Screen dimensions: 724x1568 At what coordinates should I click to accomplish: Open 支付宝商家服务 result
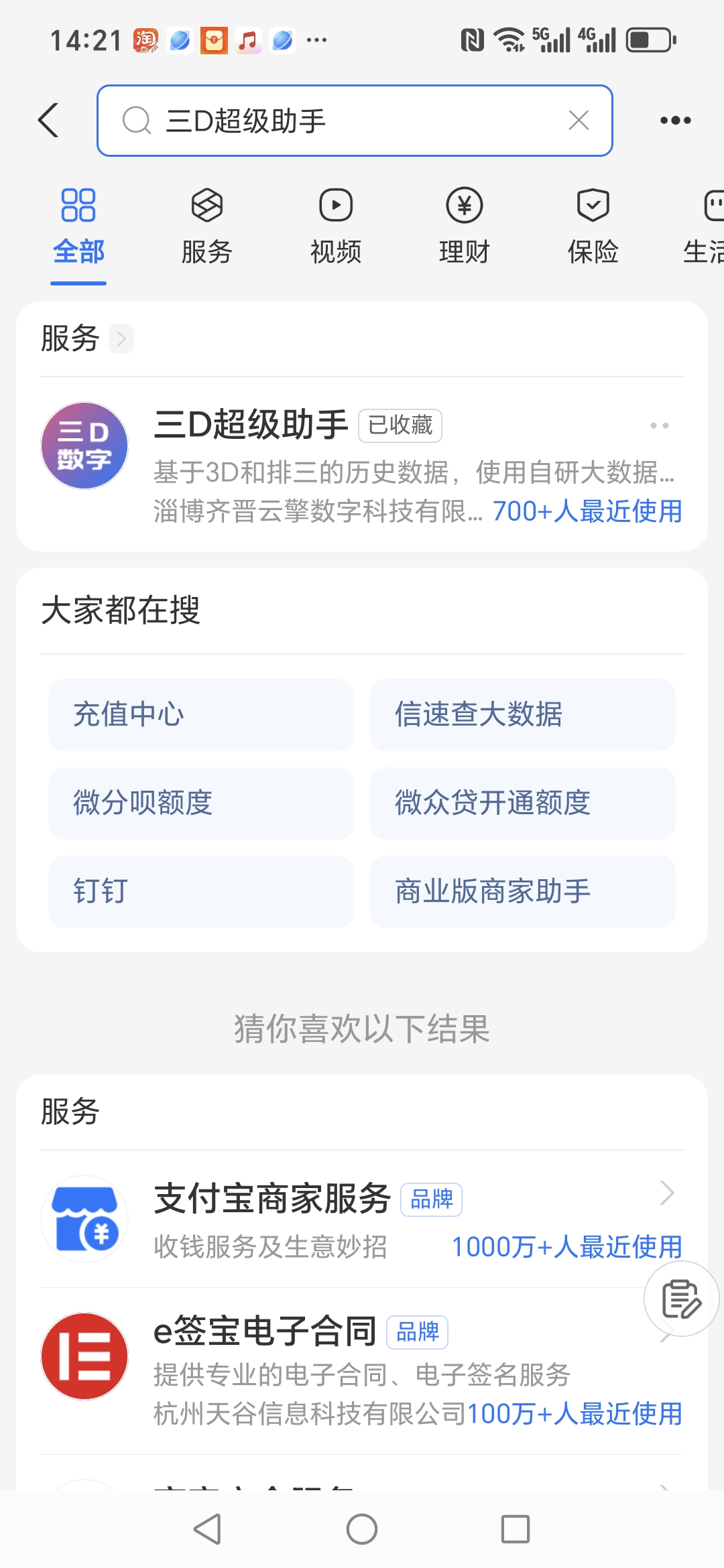coord(362,1220)
